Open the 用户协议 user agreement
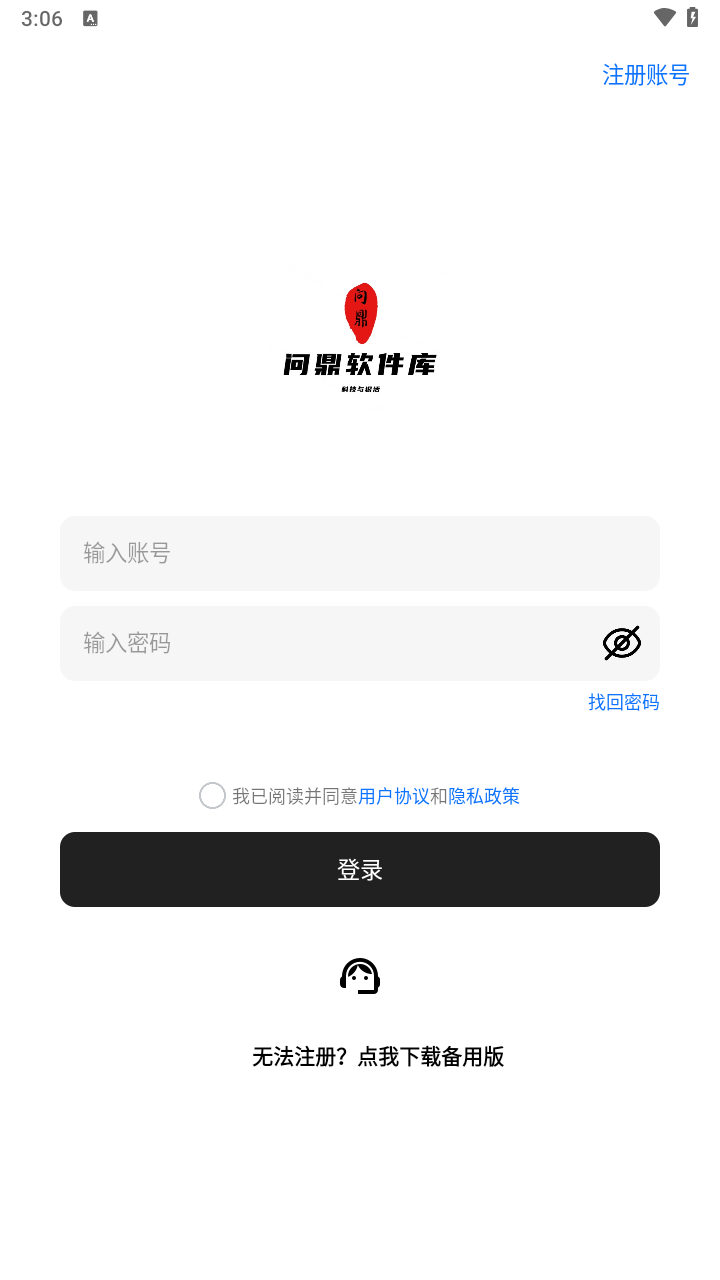The height and width of the screenshot is (1280, 720). 394,796
